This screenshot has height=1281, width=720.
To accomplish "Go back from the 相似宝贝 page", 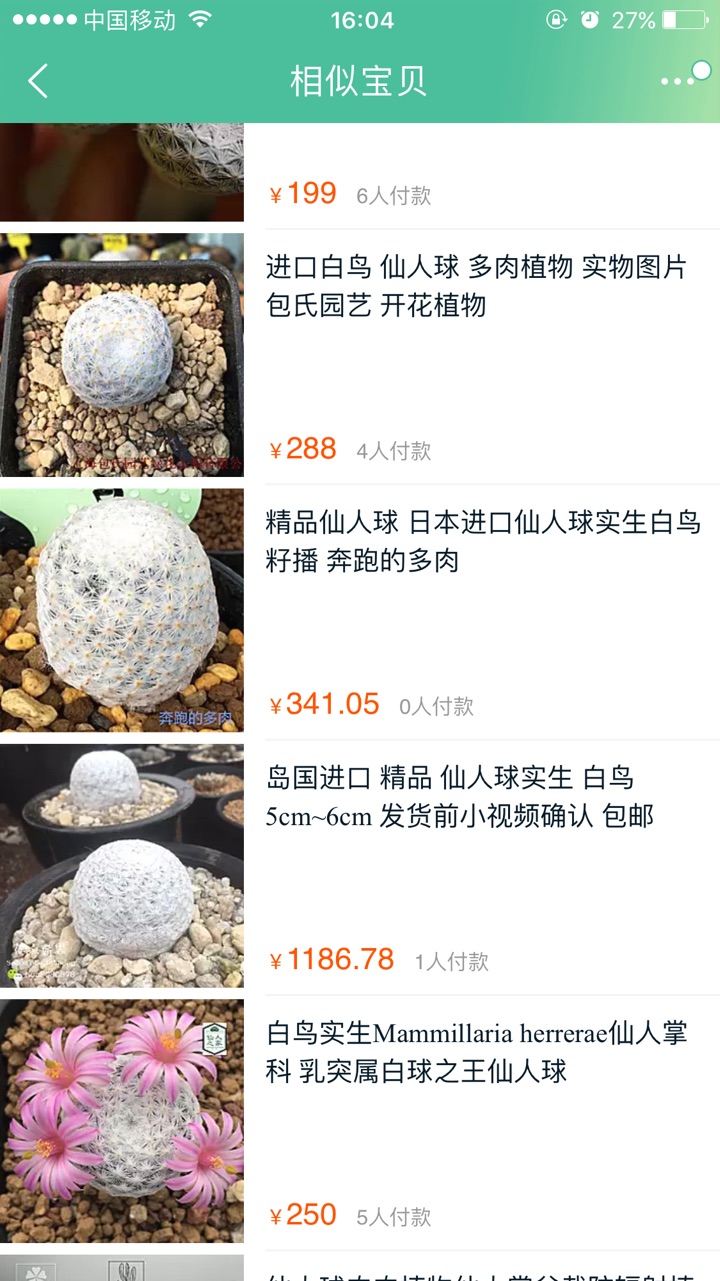I will coord(38,81).
